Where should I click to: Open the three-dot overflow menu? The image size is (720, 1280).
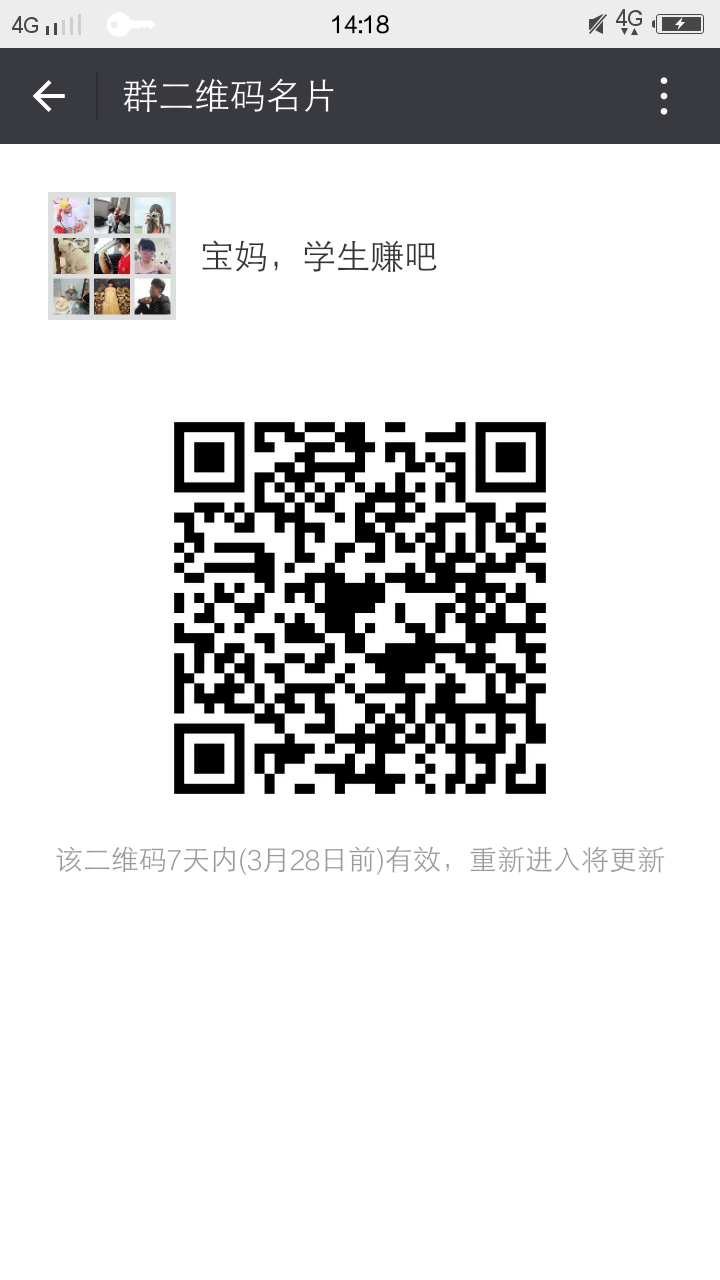click(664, 96)
